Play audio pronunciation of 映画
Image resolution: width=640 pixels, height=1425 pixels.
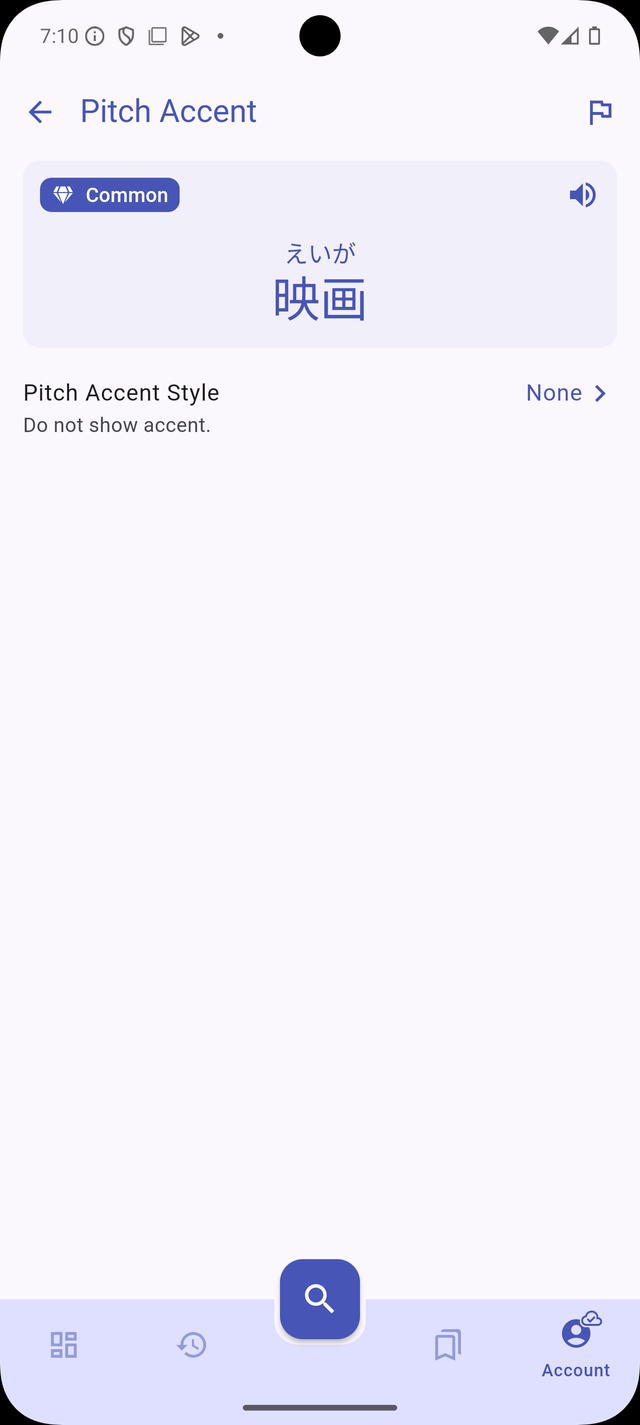(x=582, y=195)
